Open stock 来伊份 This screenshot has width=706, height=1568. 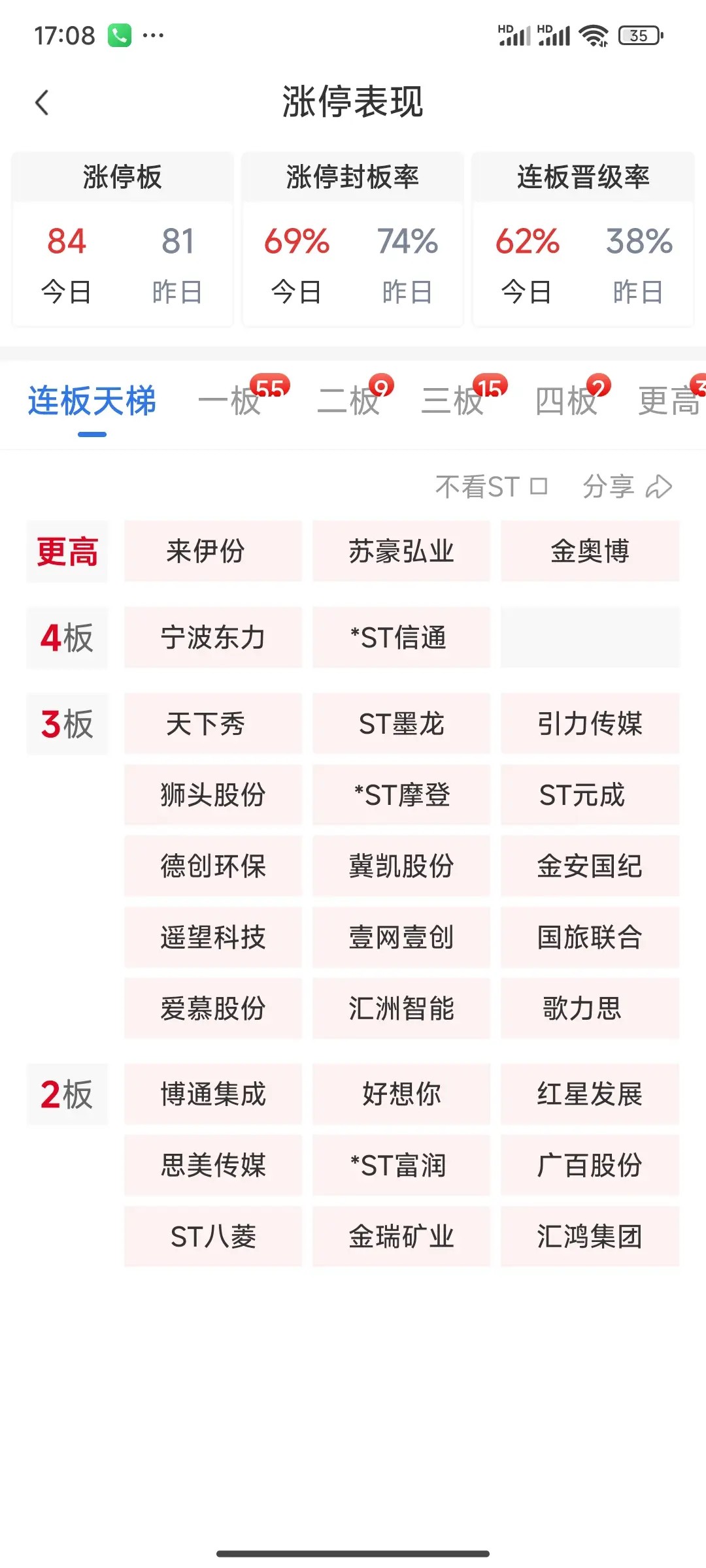(x=213, y=551)
